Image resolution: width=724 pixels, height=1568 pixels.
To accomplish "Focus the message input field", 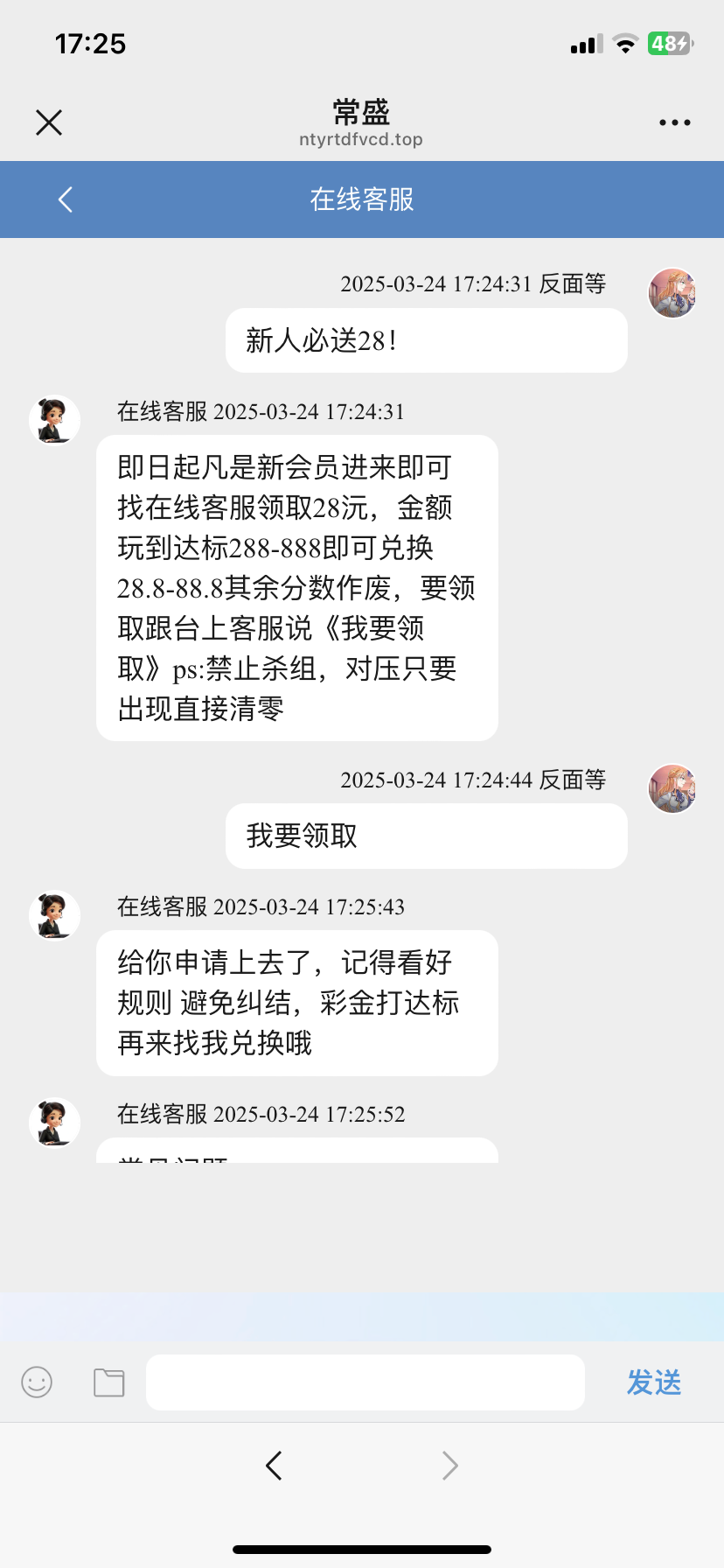I will pos(365,1382).
